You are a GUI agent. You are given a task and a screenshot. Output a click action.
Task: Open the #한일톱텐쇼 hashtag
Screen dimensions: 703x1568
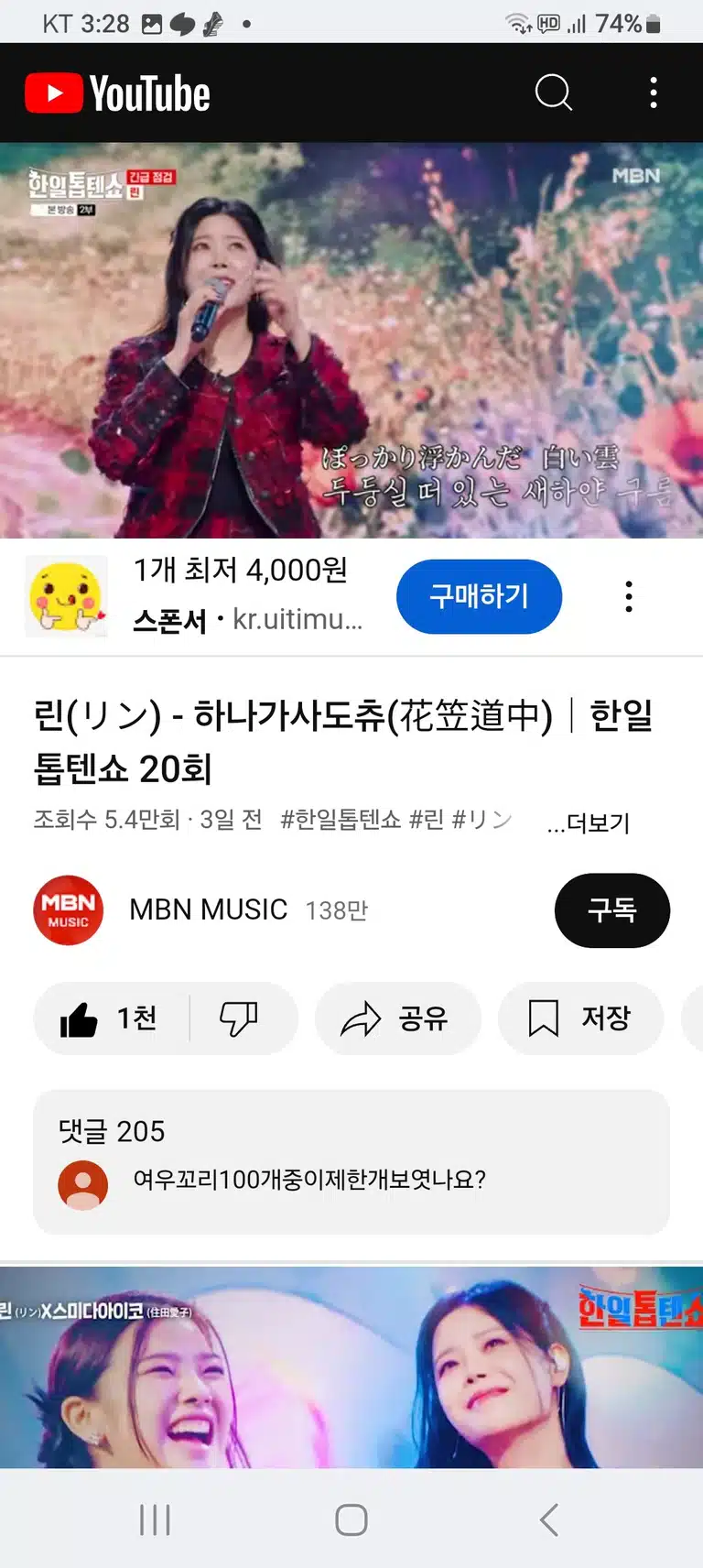coord(340,819)
